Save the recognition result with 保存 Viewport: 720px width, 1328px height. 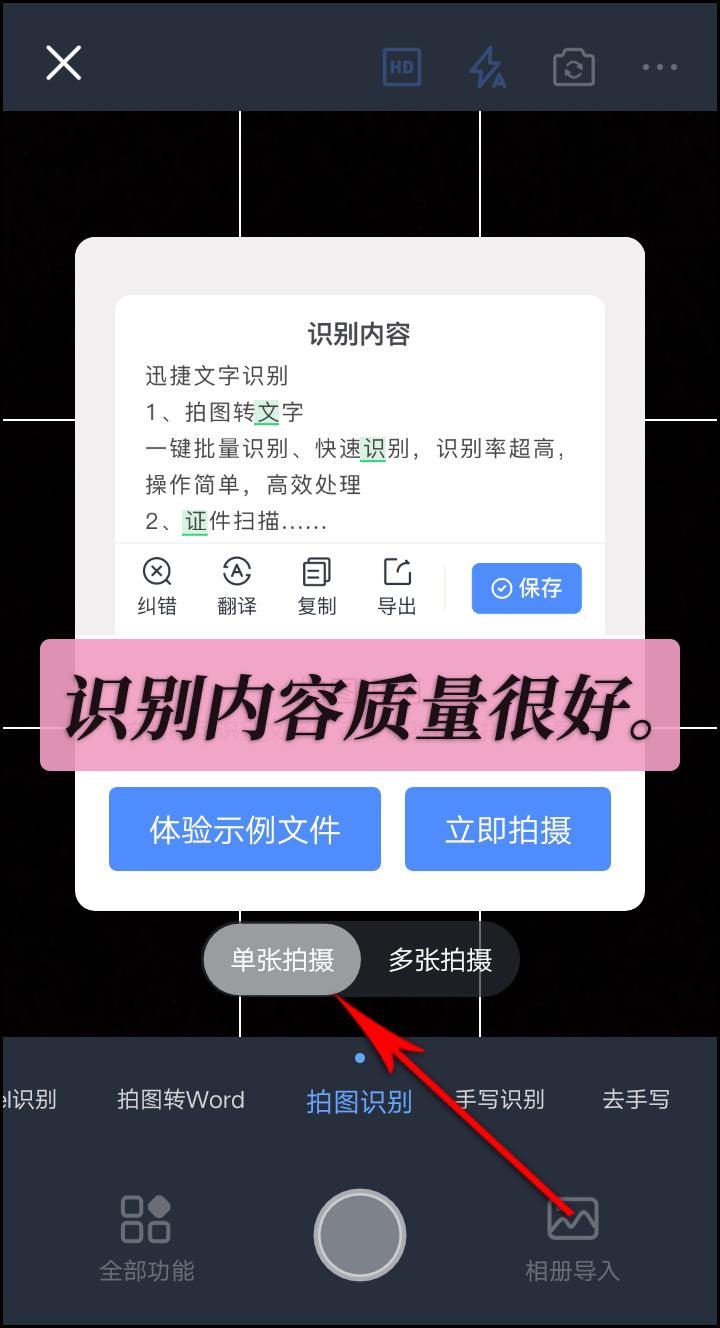click(x=526, y=588)
